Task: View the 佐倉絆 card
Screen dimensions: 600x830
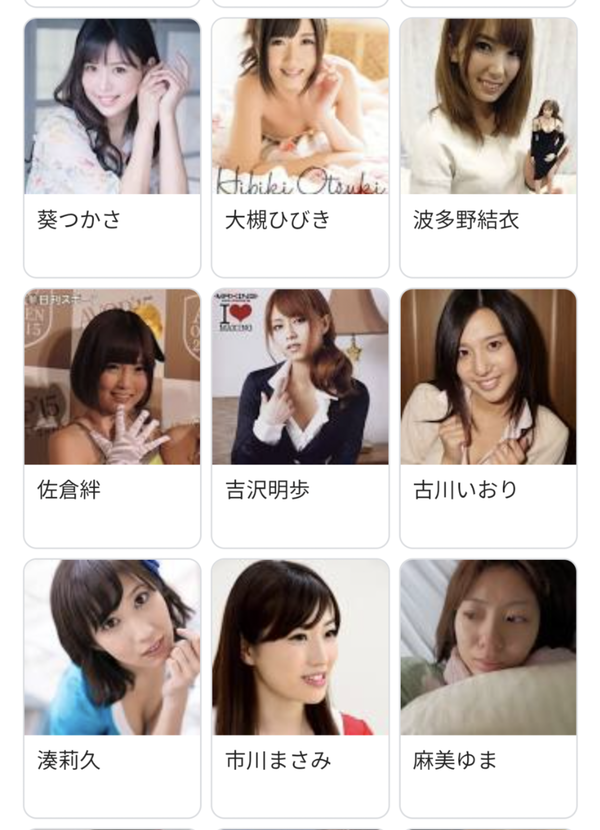Action: click(x=112, y=418)
